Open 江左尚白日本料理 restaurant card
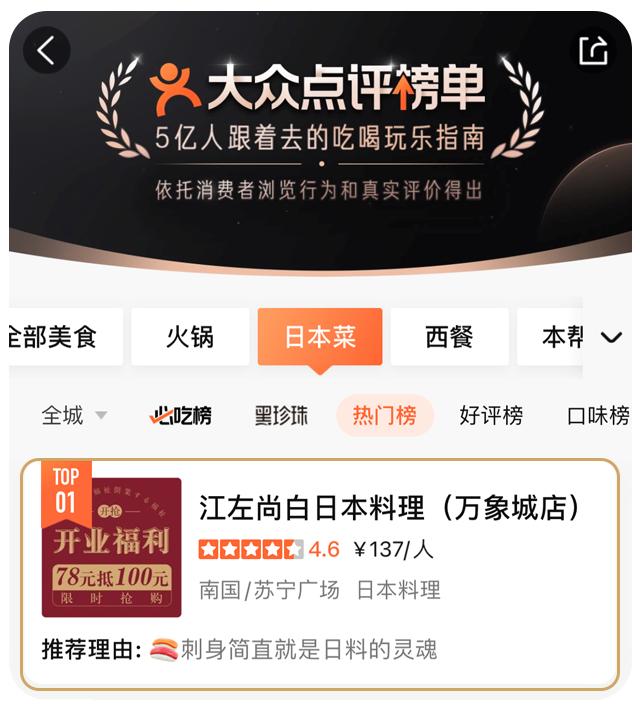 click(x=390, y=508)
